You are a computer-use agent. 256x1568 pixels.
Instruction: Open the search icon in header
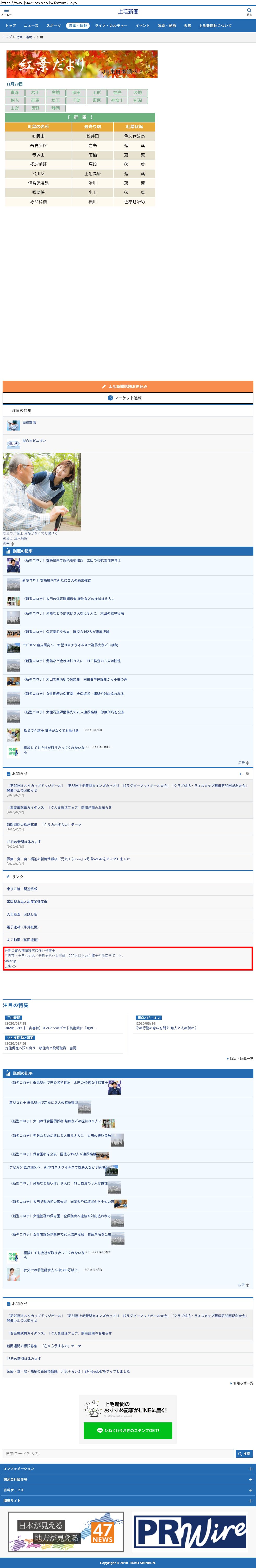[249, 11]
